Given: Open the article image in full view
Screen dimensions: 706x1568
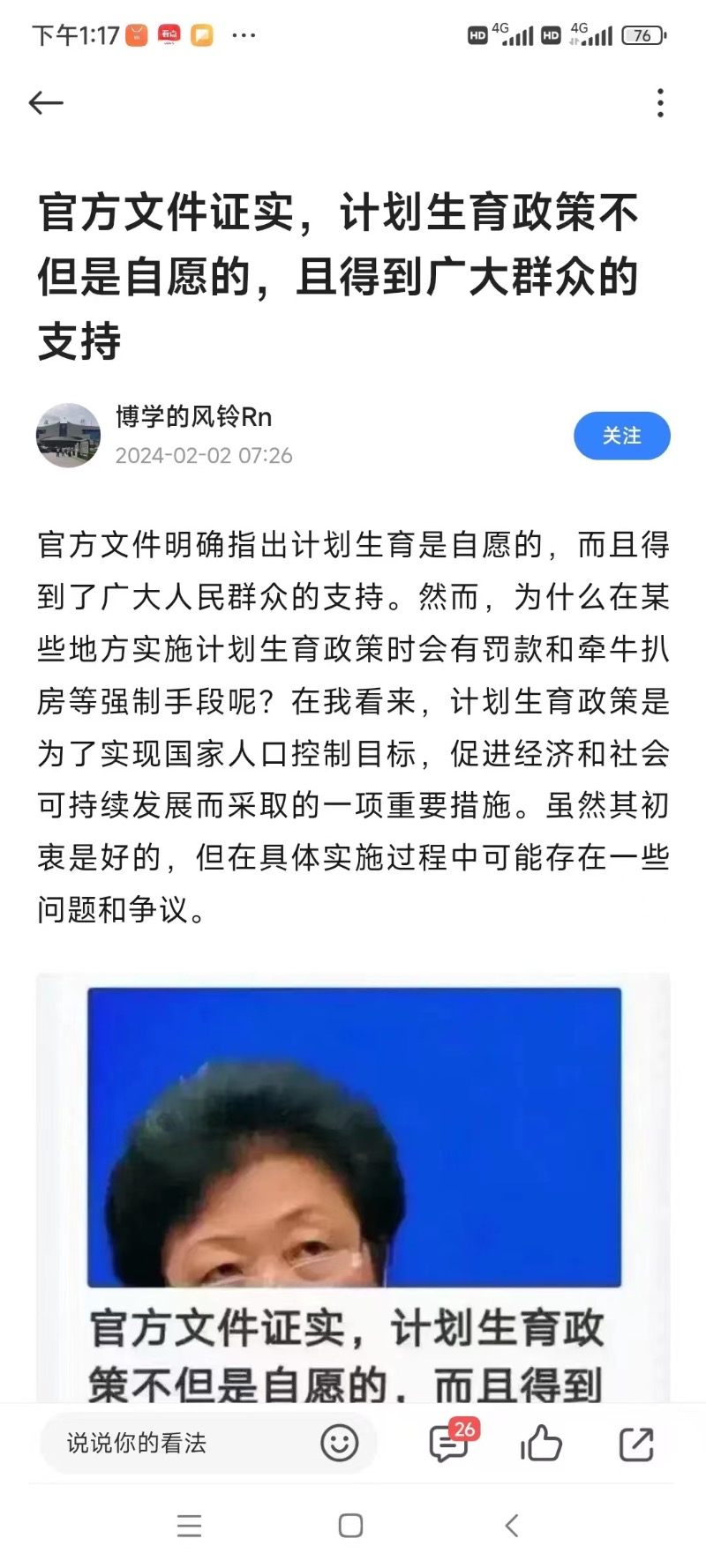Looking at the screenshot, I should (x=354, y=1188).
